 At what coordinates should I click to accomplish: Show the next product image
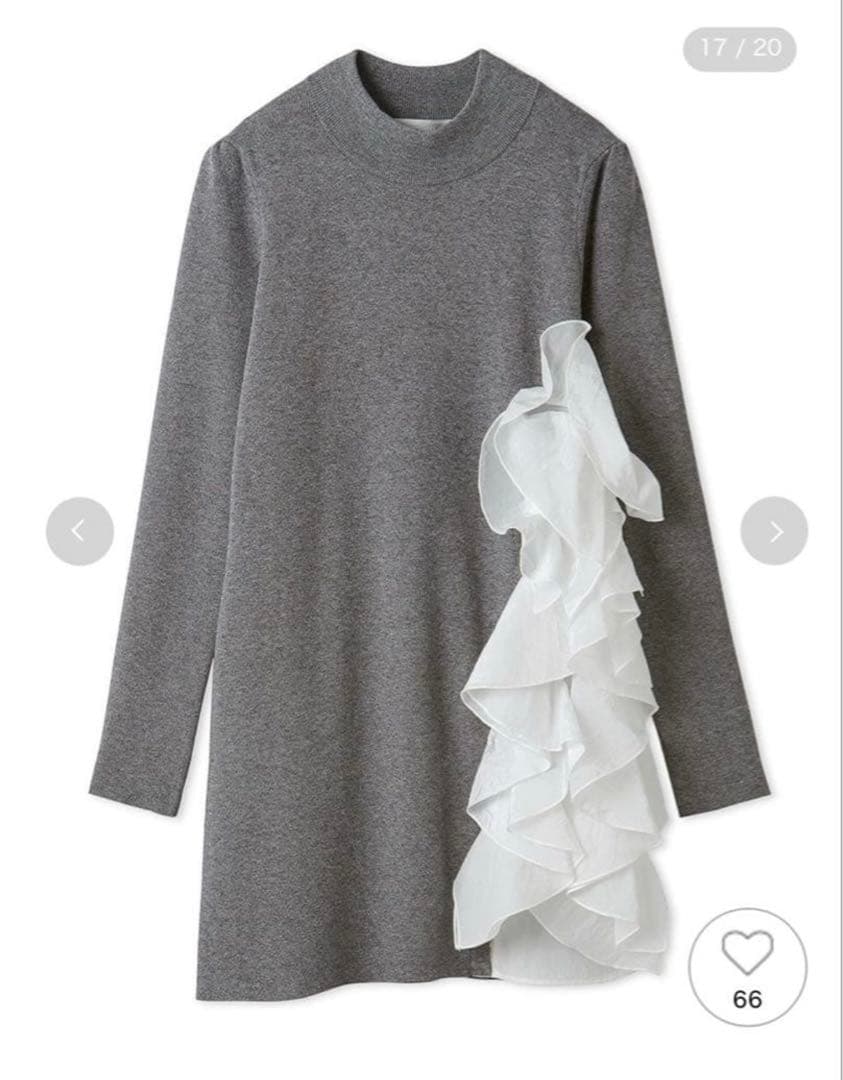pyautogui.click(x=774, y=531)
